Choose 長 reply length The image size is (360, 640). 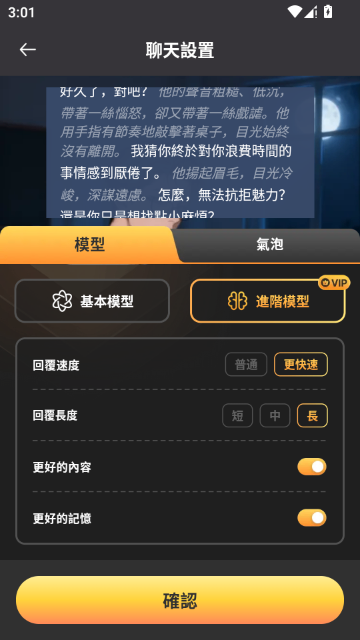point(312,416)
